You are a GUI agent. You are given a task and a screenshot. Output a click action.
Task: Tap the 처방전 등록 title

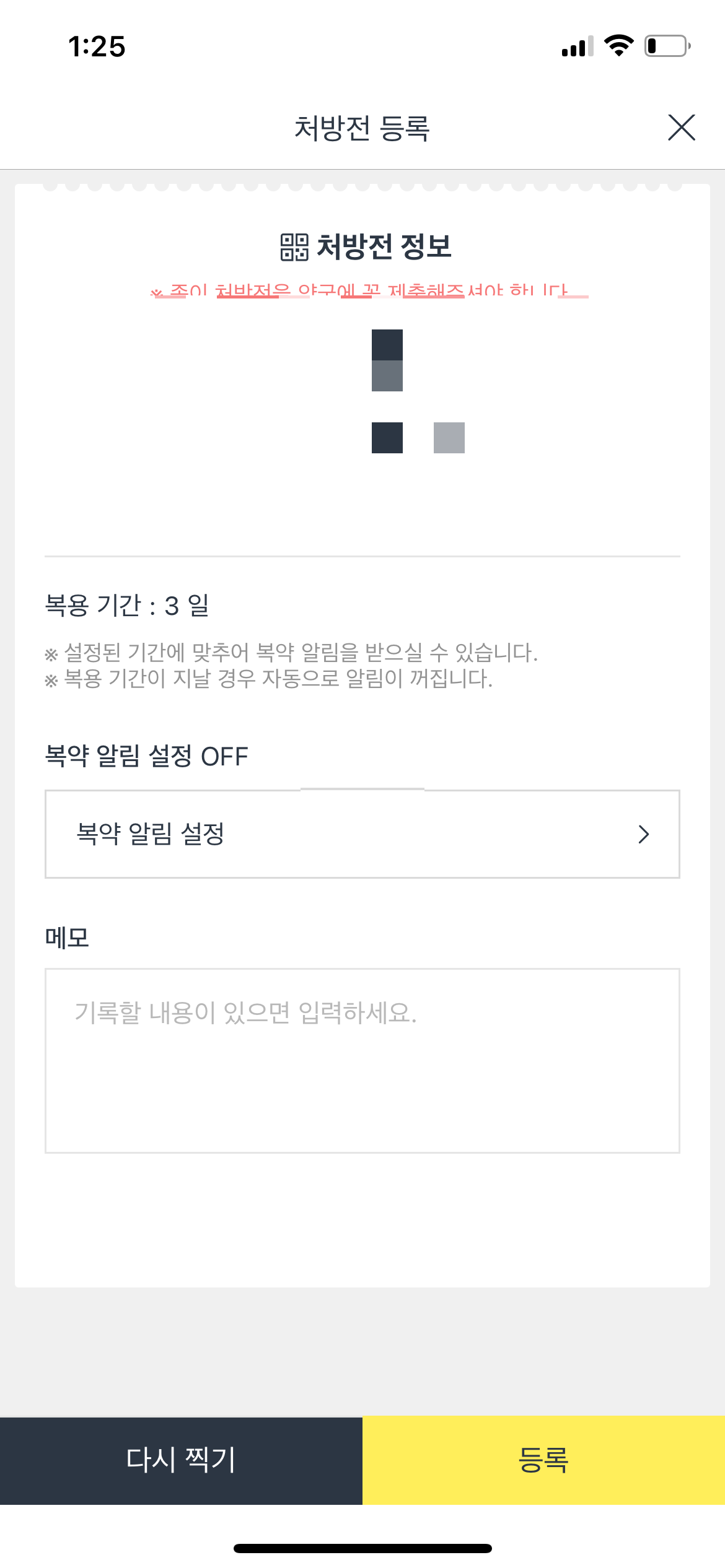[362, 128]
